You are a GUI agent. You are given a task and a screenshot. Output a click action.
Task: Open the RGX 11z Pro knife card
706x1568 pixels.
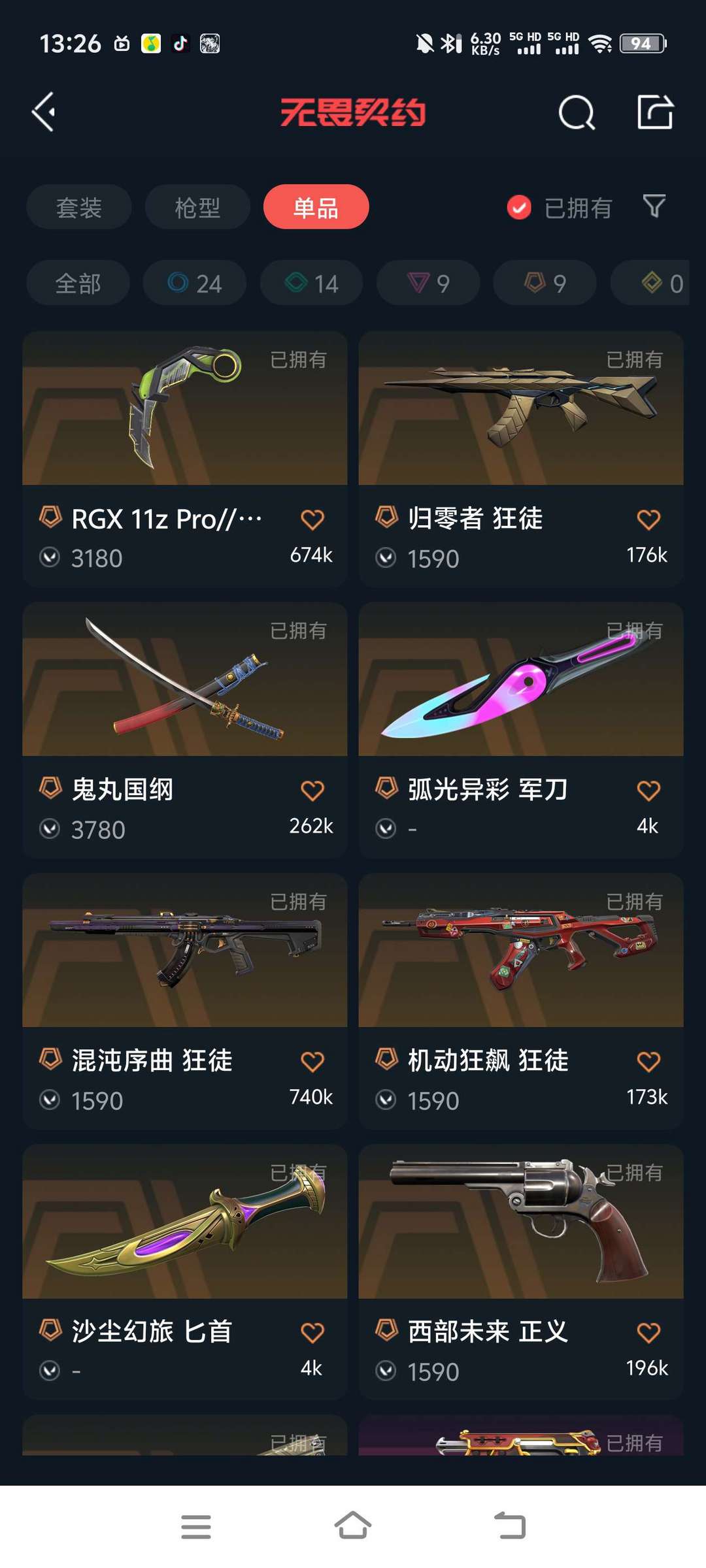tap(185, 459)
